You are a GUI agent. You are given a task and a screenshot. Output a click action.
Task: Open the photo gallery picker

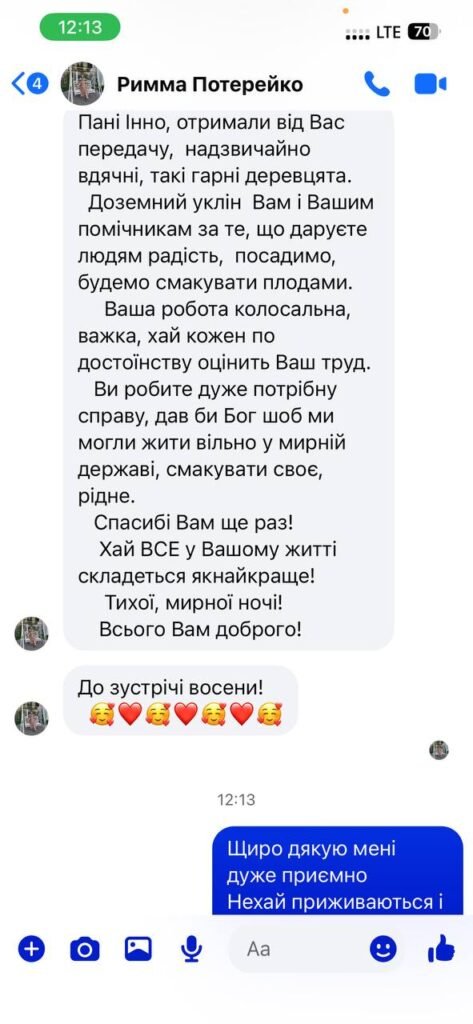(x=138, y=948)
